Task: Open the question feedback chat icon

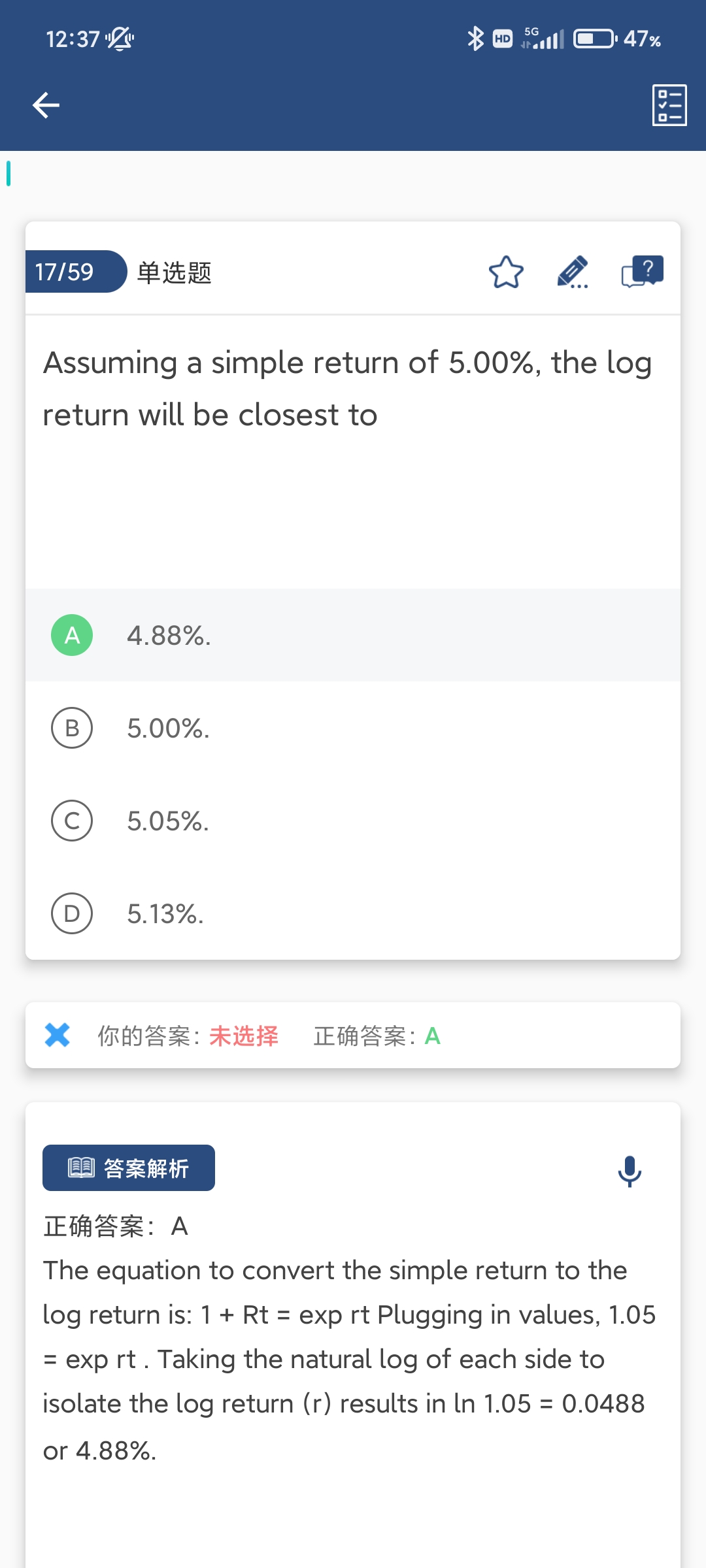Action: [642, 271]
